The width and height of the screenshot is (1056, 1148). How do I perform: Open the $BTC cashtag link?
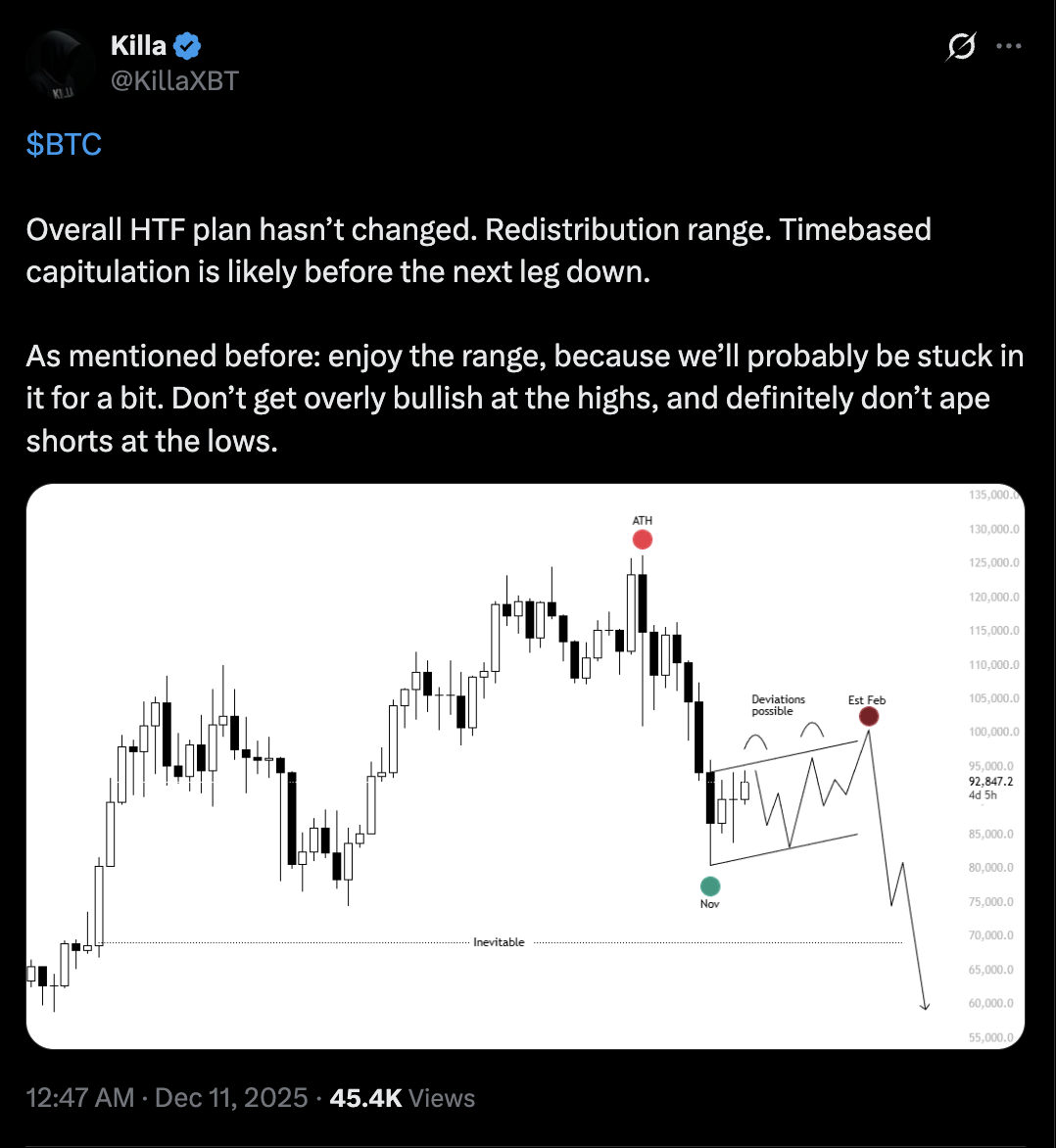coord(64,145)
